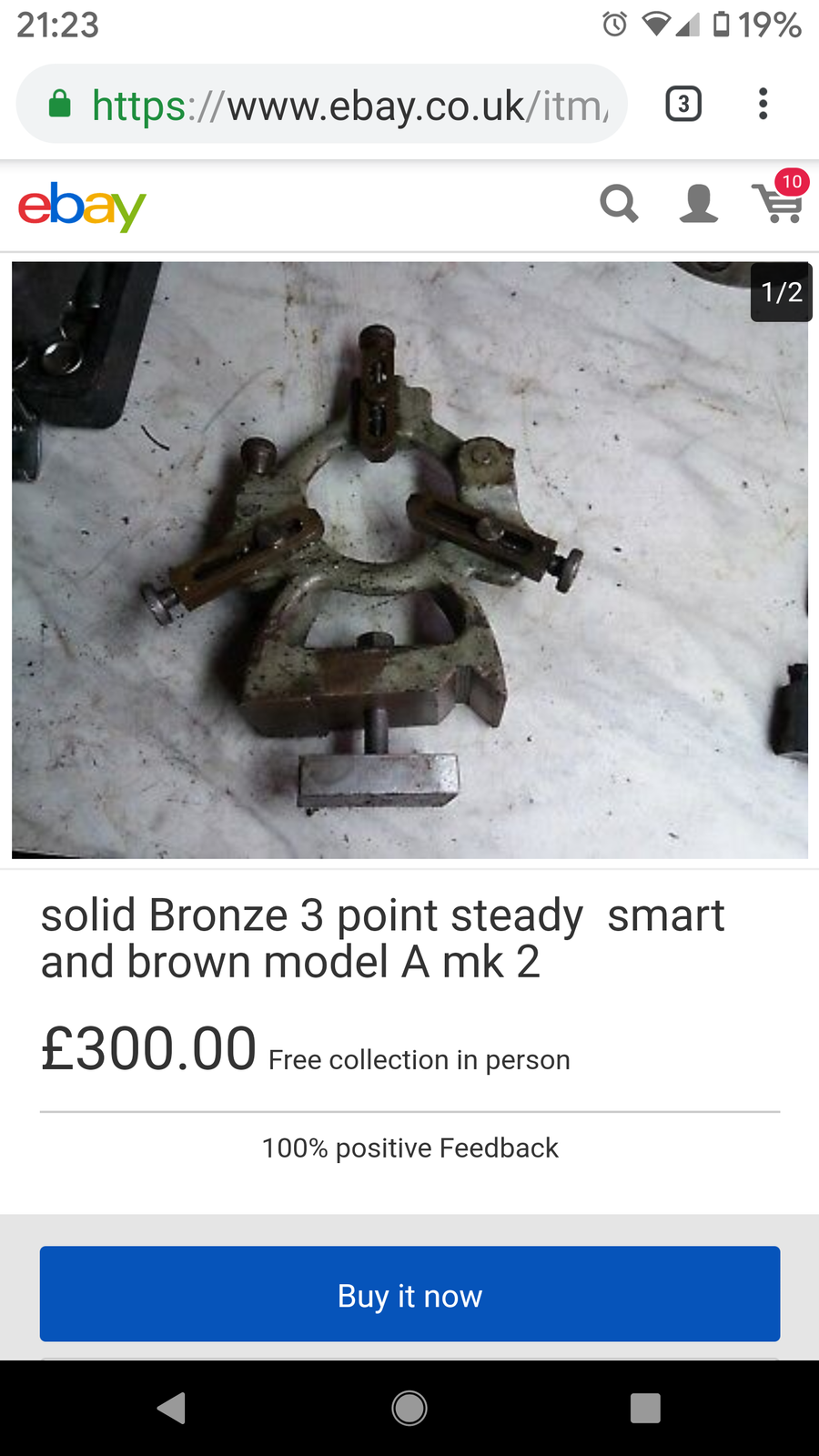The height and width of the screenshot is (1456, 819).
Task: View the seller's 100% positive Feedback
Action: coord(409,1148)
